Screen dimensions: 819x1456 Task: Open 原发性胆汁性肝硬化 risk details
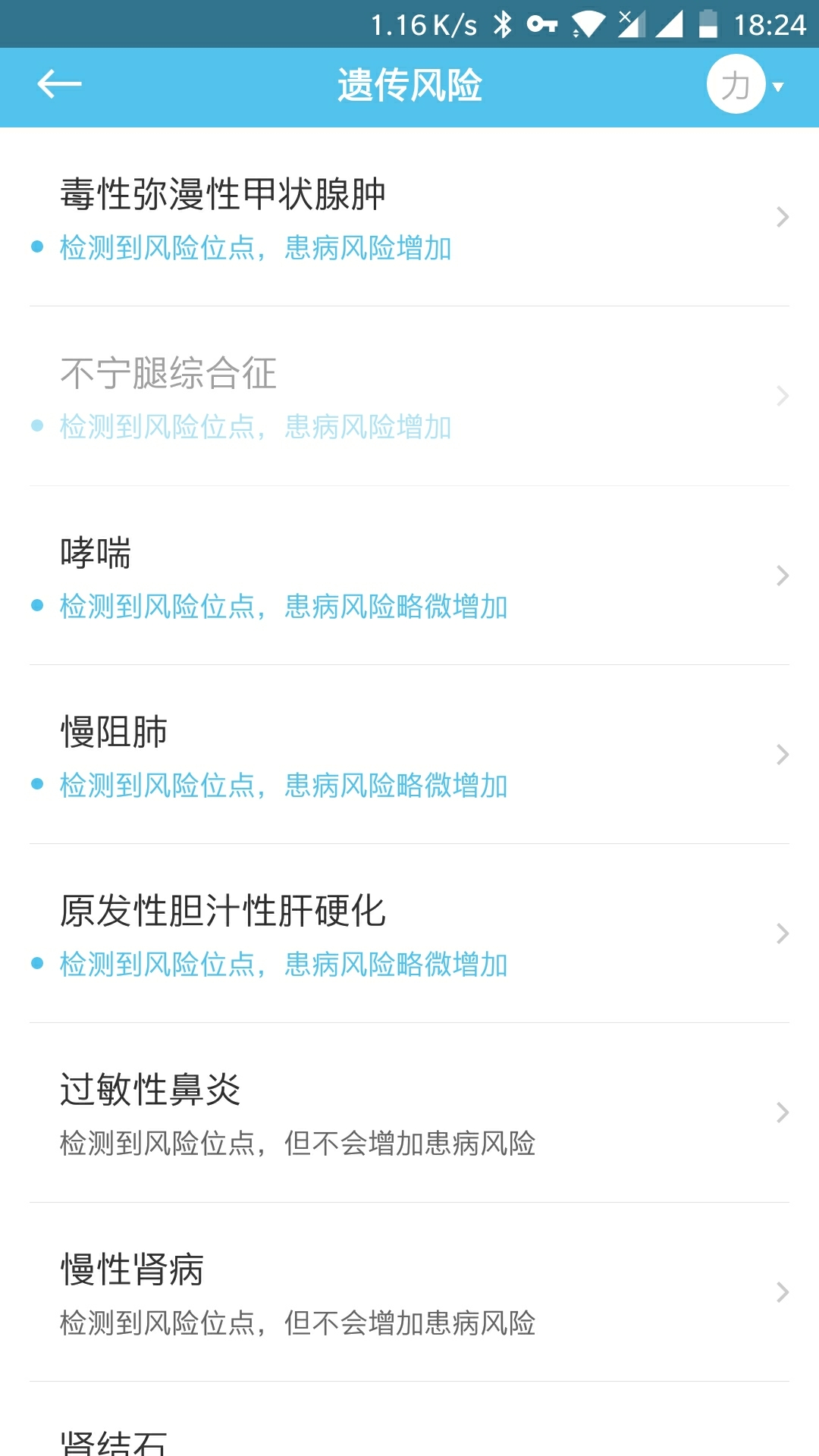(x=409, y=934)
